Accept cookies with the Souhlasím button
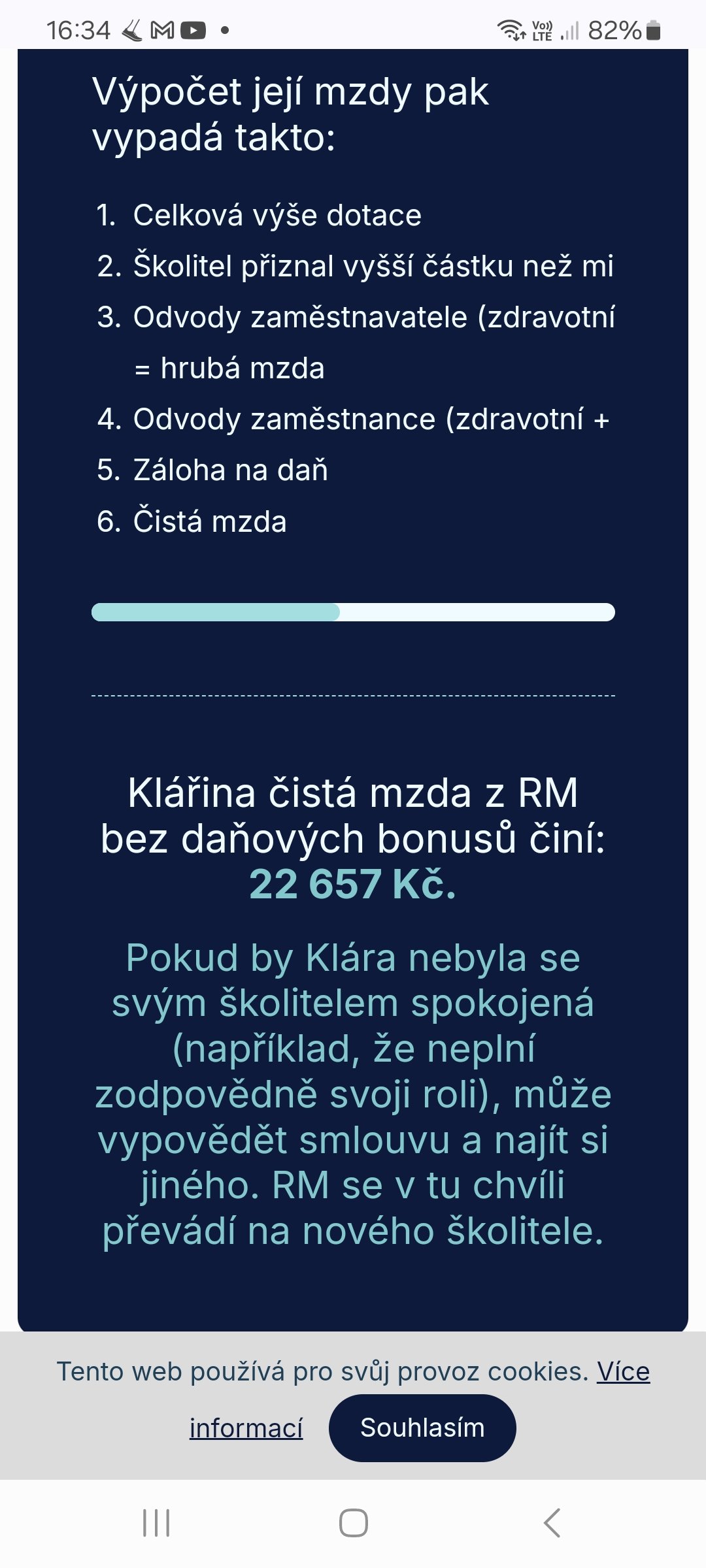This screenshot has height=1568, width=706. pos(422,1428)
